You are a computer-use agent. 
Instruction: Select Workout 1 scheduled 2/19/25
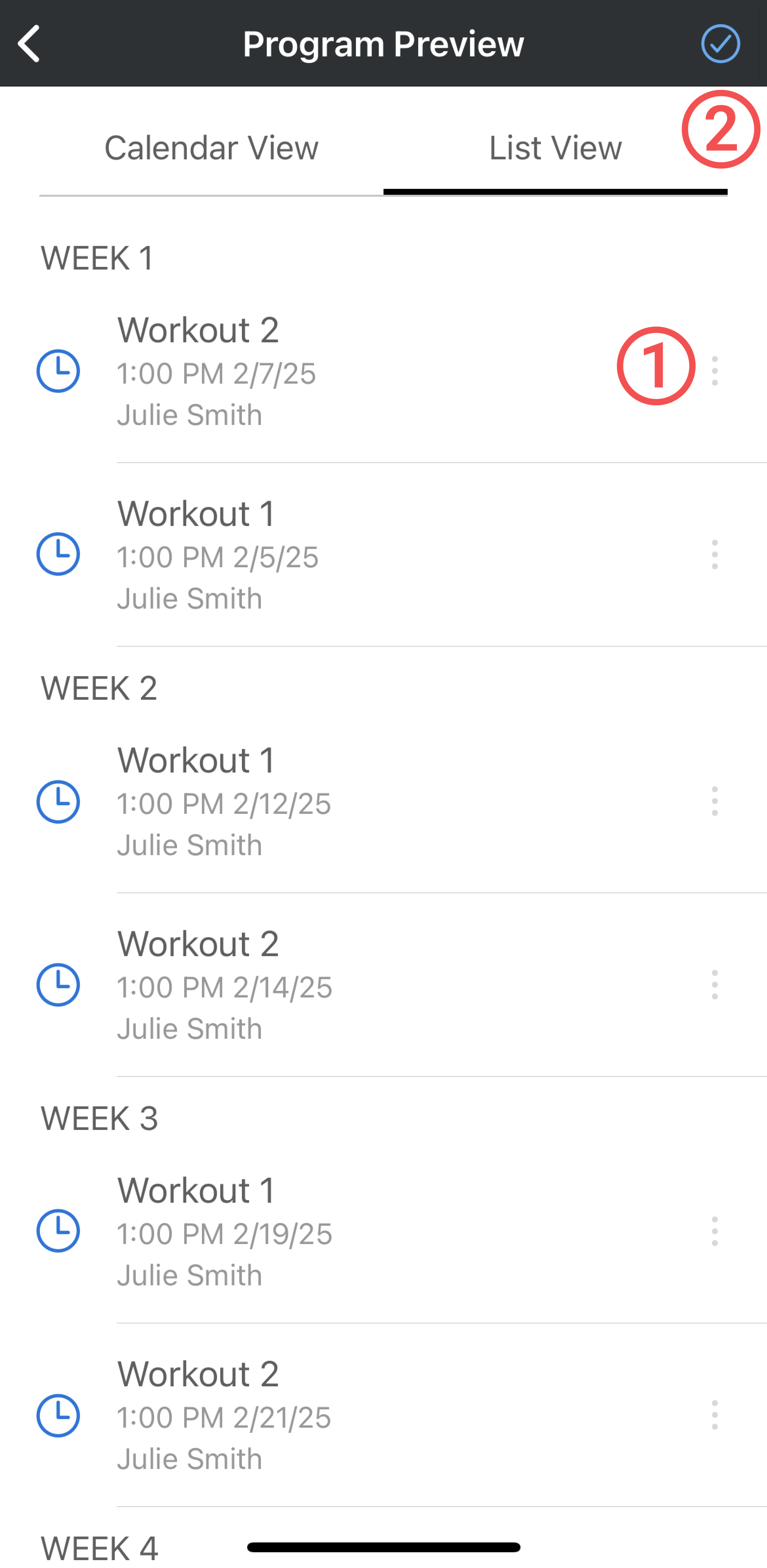(x=304, y=1231)
